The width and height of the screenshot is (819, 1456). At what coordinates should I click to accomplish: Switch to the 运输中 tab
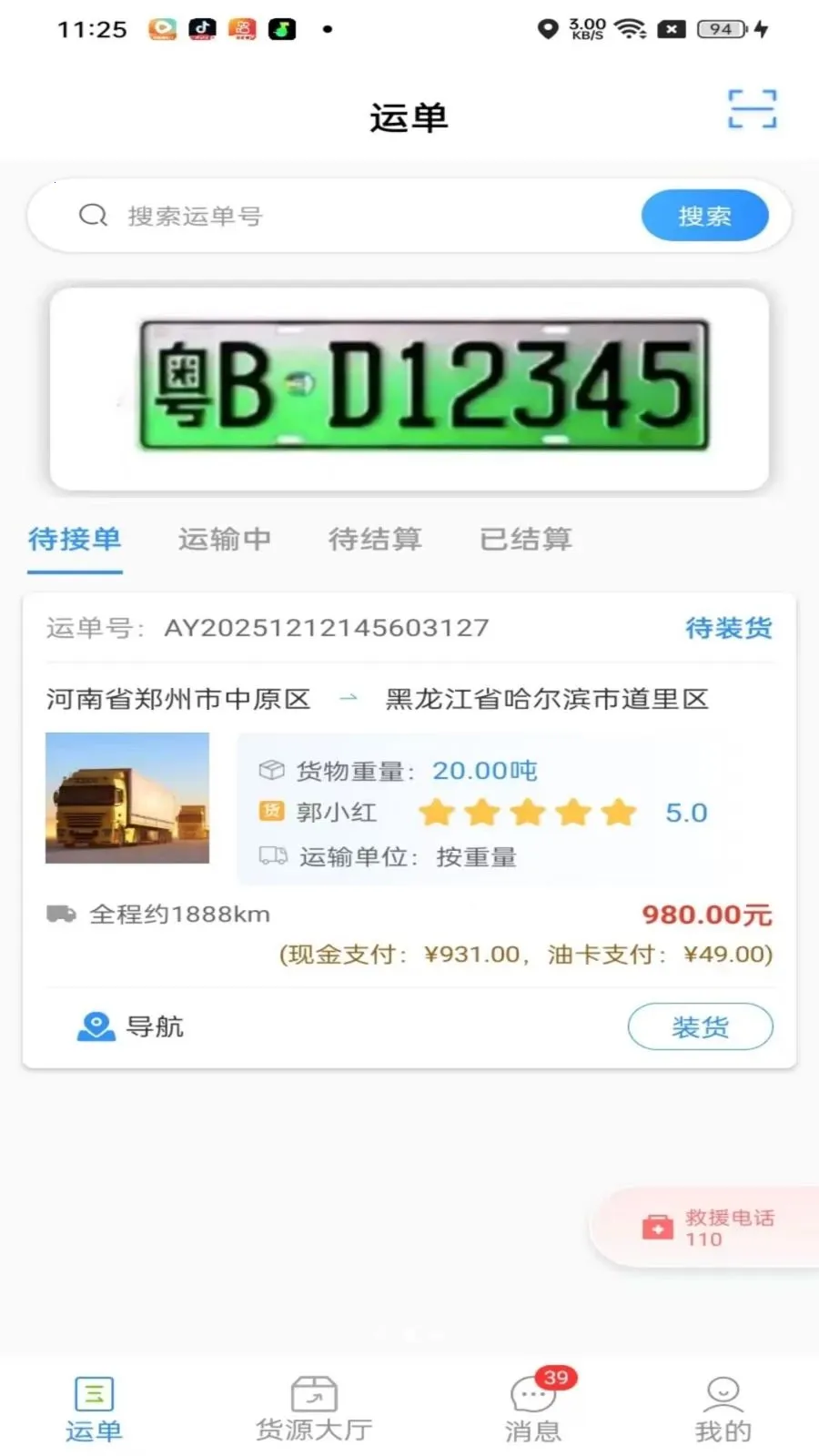click(x=224, y=539)
